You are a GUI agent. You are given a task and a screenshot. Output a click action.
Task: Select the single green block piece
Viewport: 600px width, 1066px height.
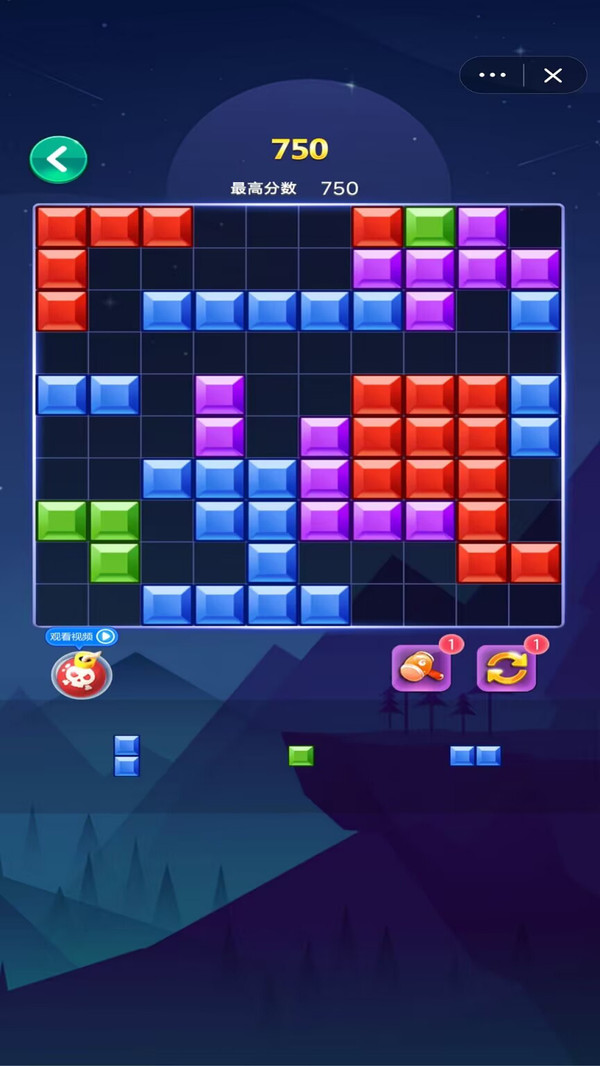[x=301, y=755]
